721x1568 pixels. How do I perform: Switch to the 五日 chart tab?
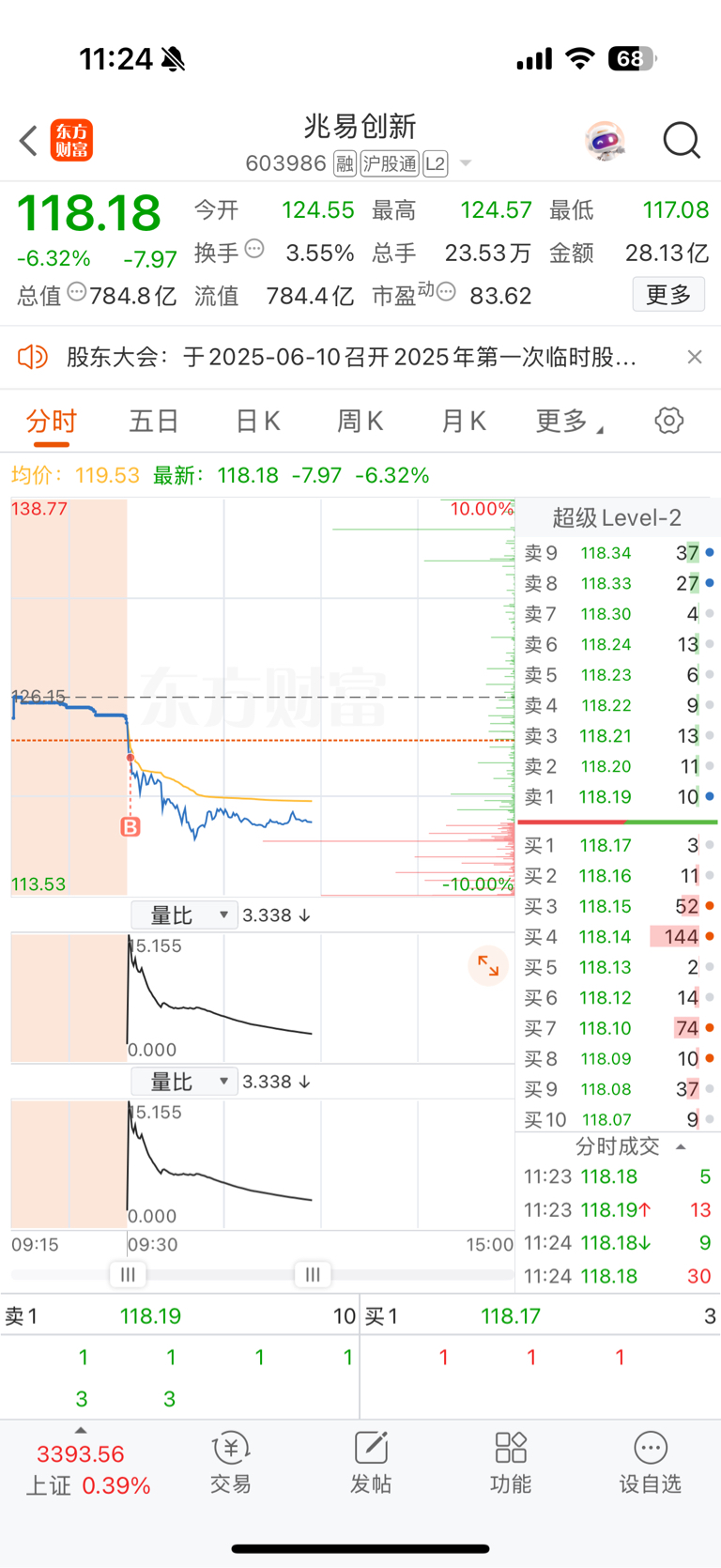pos(154,421)
